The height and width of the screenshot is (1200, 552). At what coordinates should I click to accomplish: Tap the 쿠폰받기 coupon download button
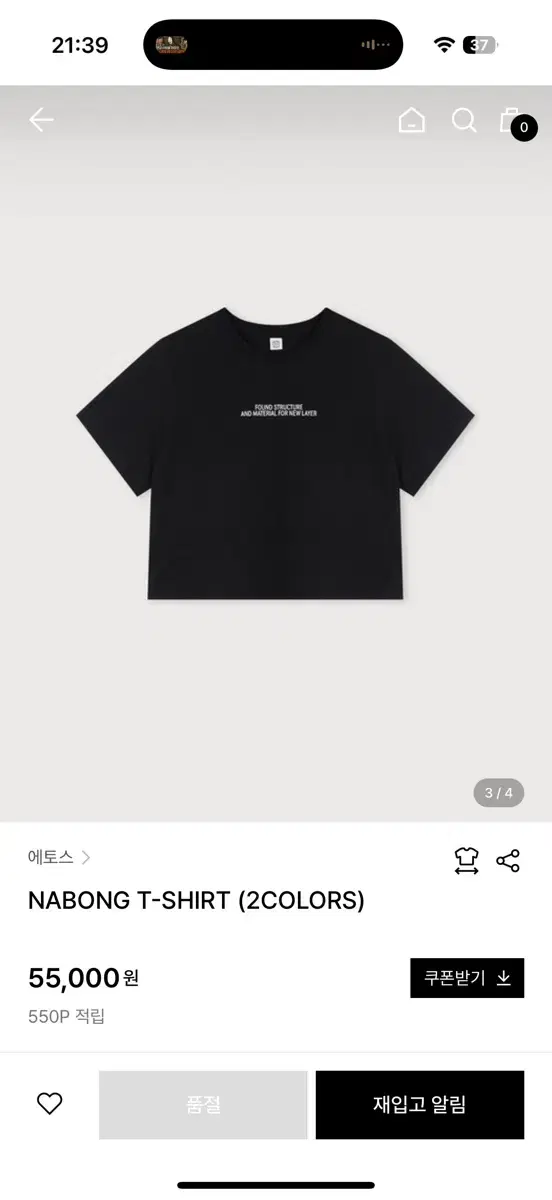467,978
